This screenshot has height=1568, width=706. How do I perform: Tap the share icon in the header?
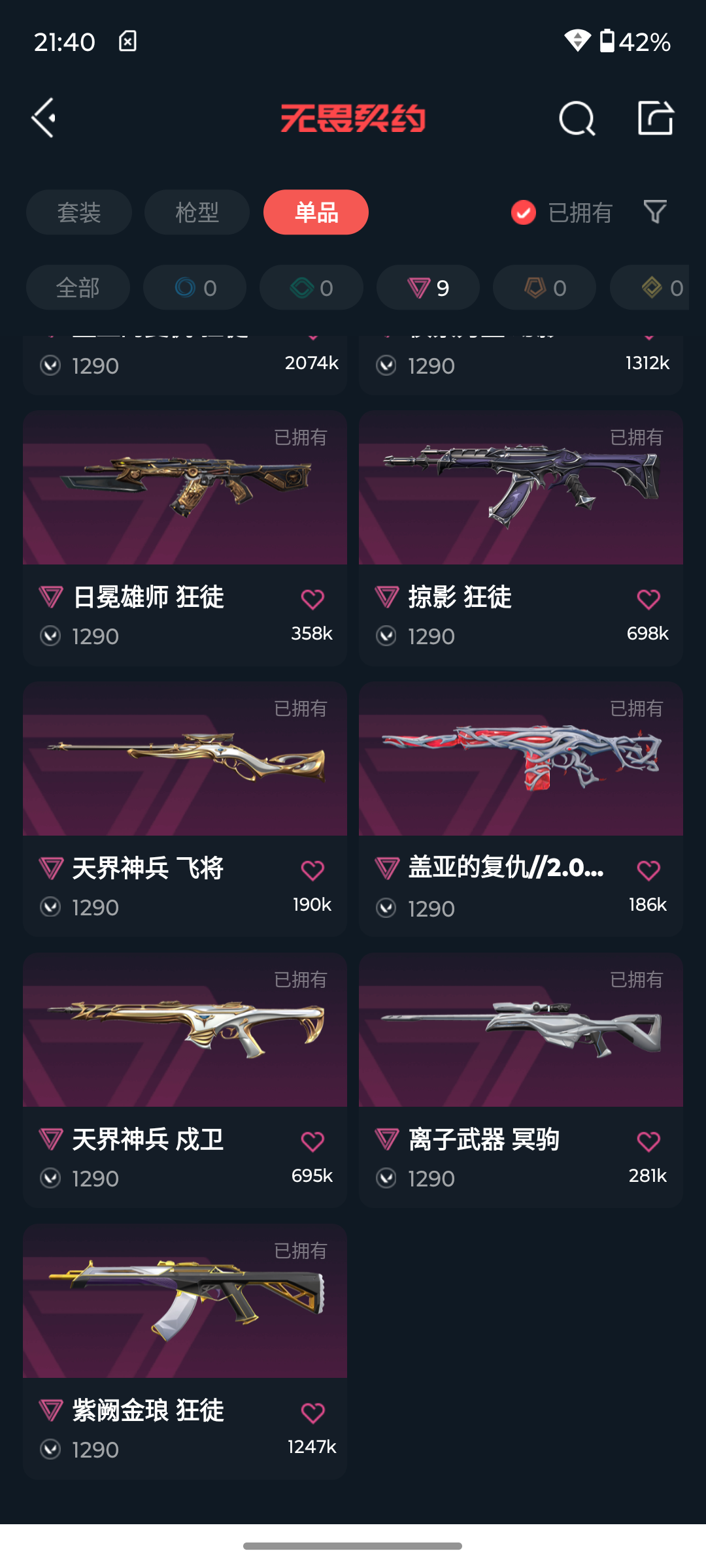tap(656, 118)
